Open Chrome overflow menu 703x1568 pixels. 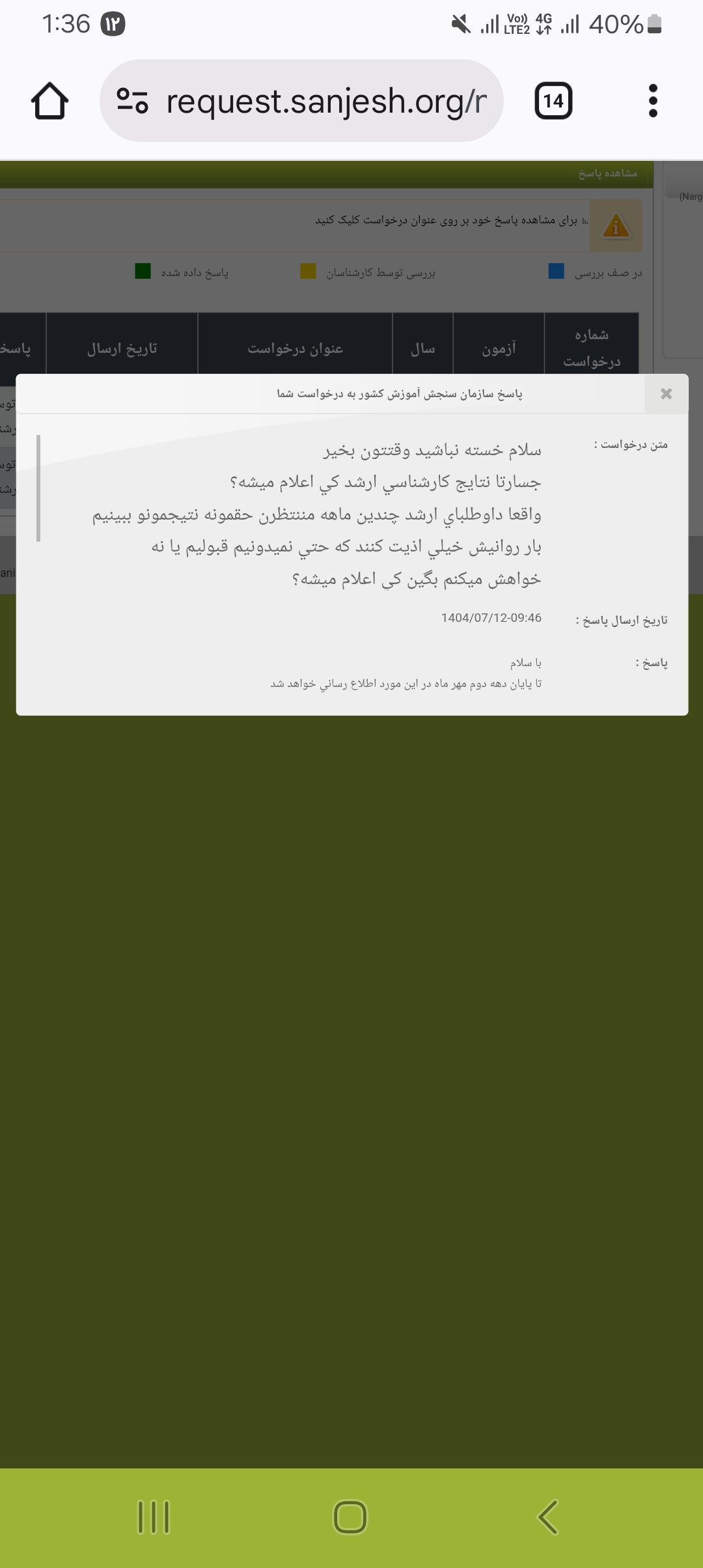coord(653,101)
